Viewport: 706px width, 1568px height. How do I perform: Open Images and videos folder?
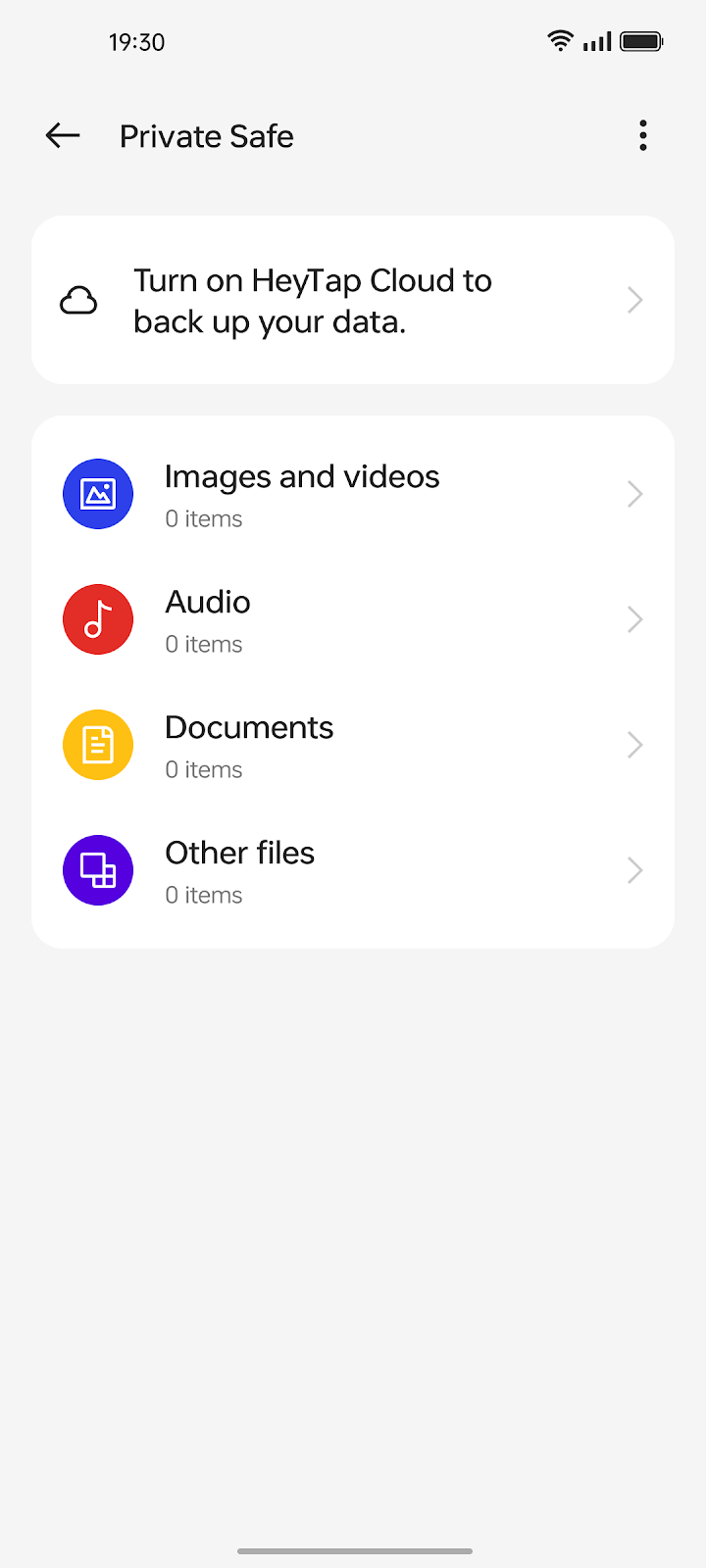pyautogui.click(x=353, y=494)
